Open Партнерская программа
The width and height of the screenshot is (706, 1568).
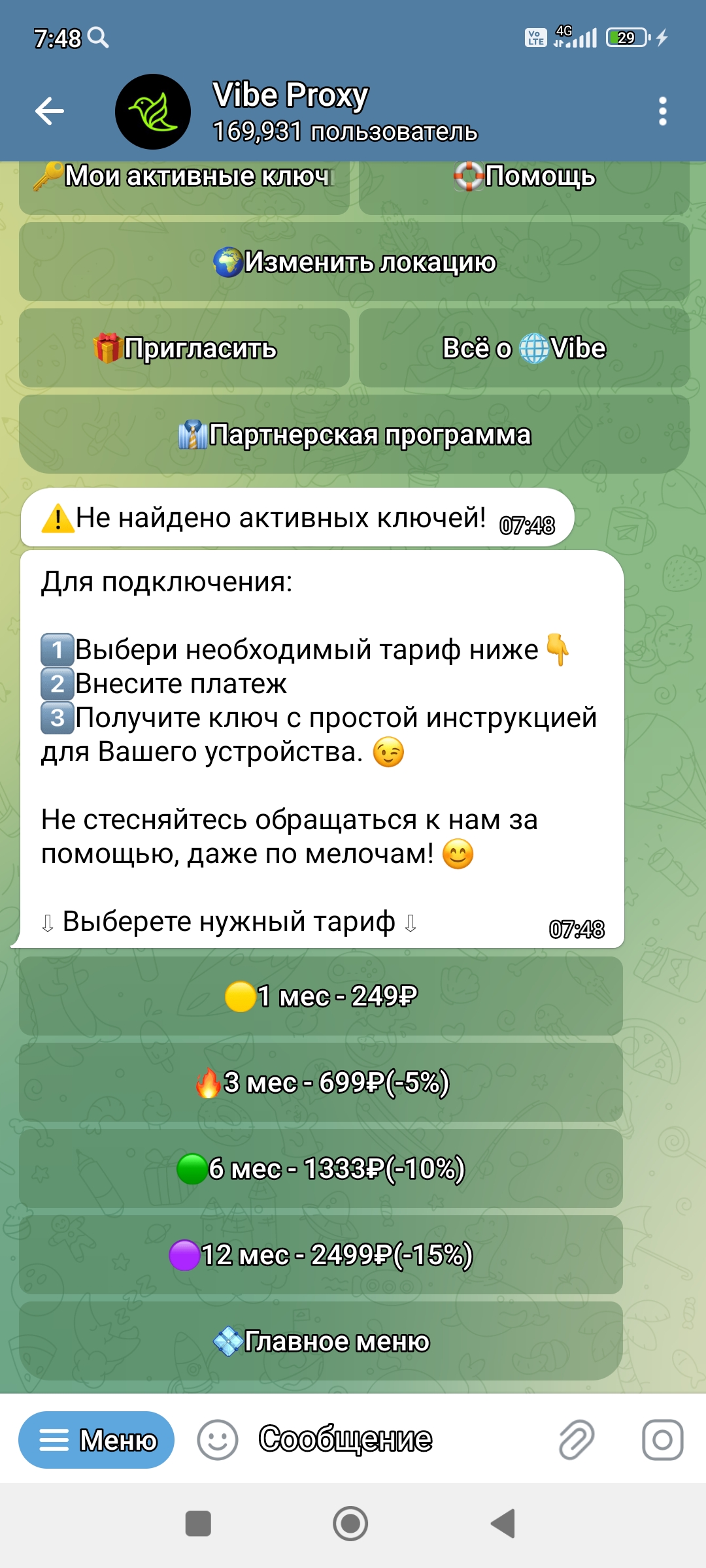tap(354, 434)
